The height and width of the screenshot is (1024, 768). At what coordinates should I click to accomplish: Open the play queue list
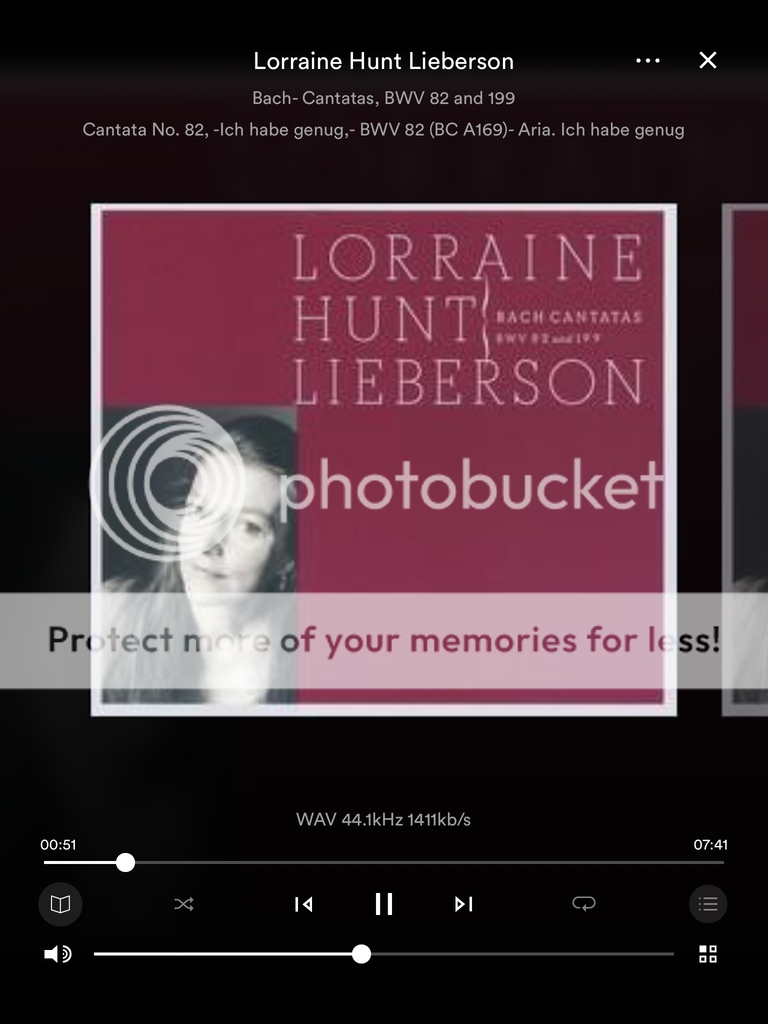click(708, 904)
